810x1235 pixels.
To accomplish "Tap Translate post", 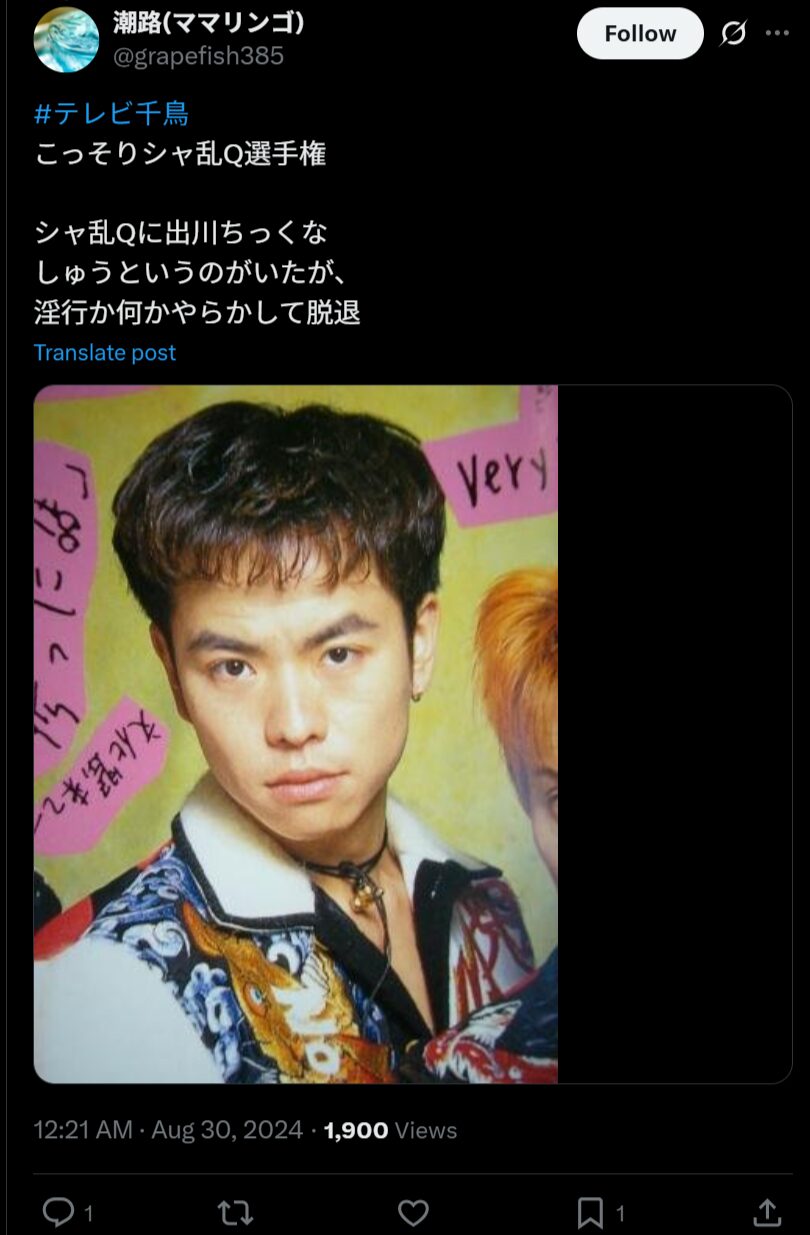I will pyautogui.click(x=105, y=352).
